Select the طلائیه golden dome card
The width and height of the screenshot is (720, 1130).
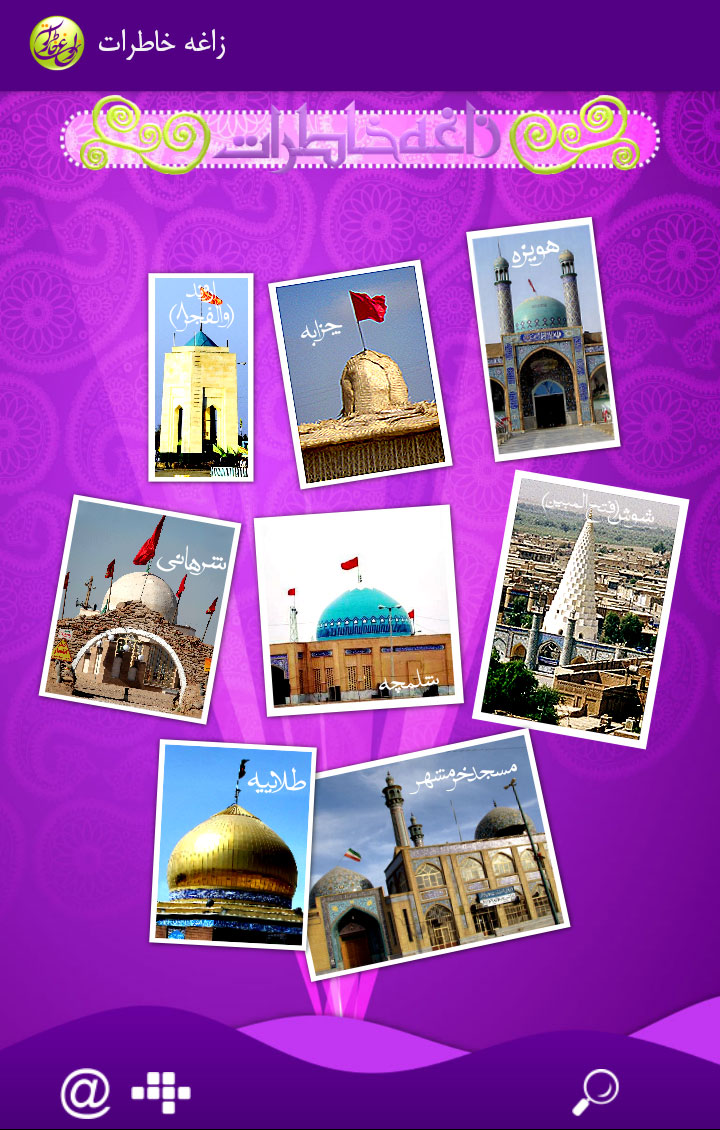coord(233,845)
